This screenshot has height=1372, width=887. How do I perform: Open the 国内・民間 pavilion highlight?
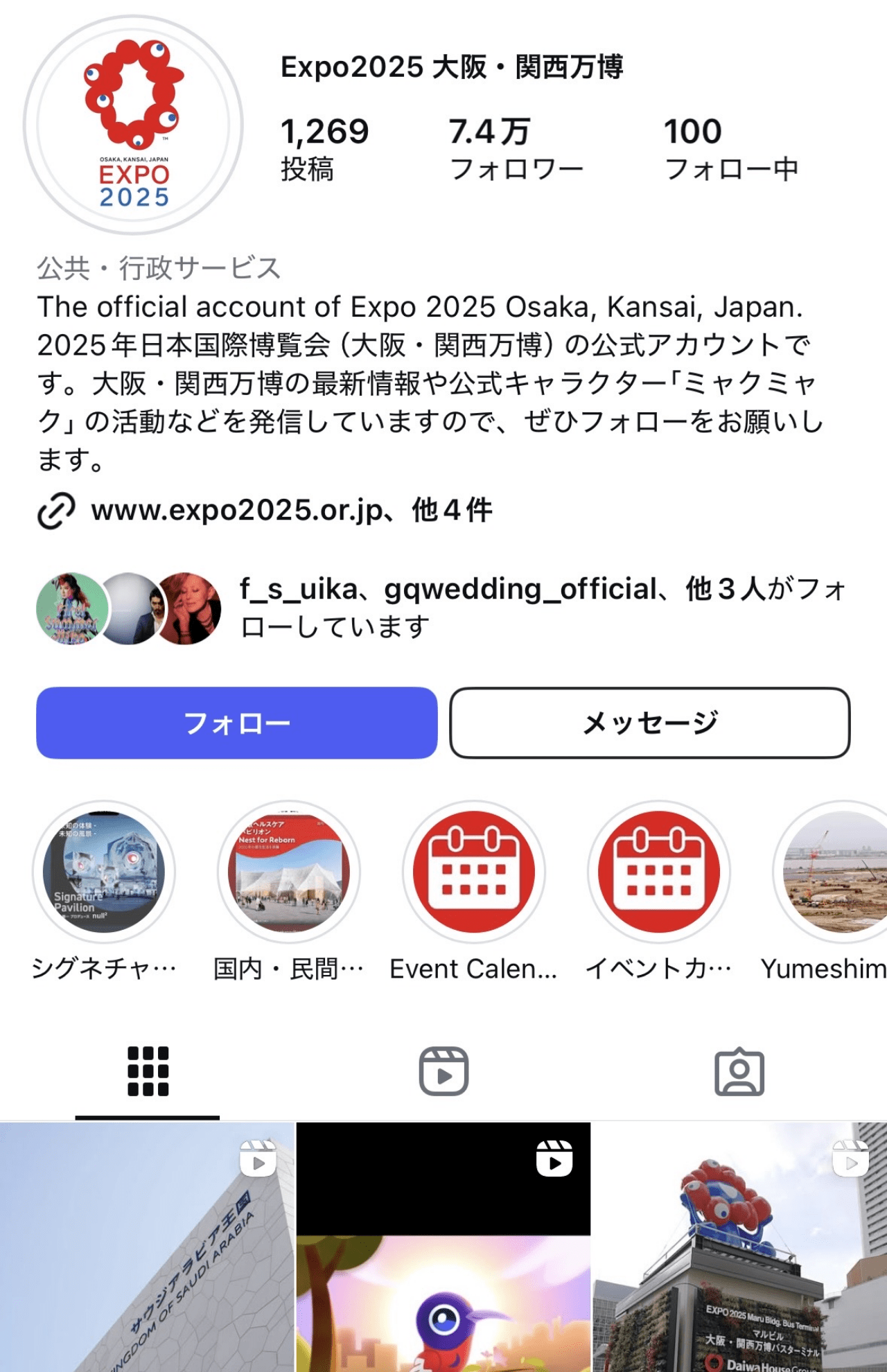[x=289, y=874]
